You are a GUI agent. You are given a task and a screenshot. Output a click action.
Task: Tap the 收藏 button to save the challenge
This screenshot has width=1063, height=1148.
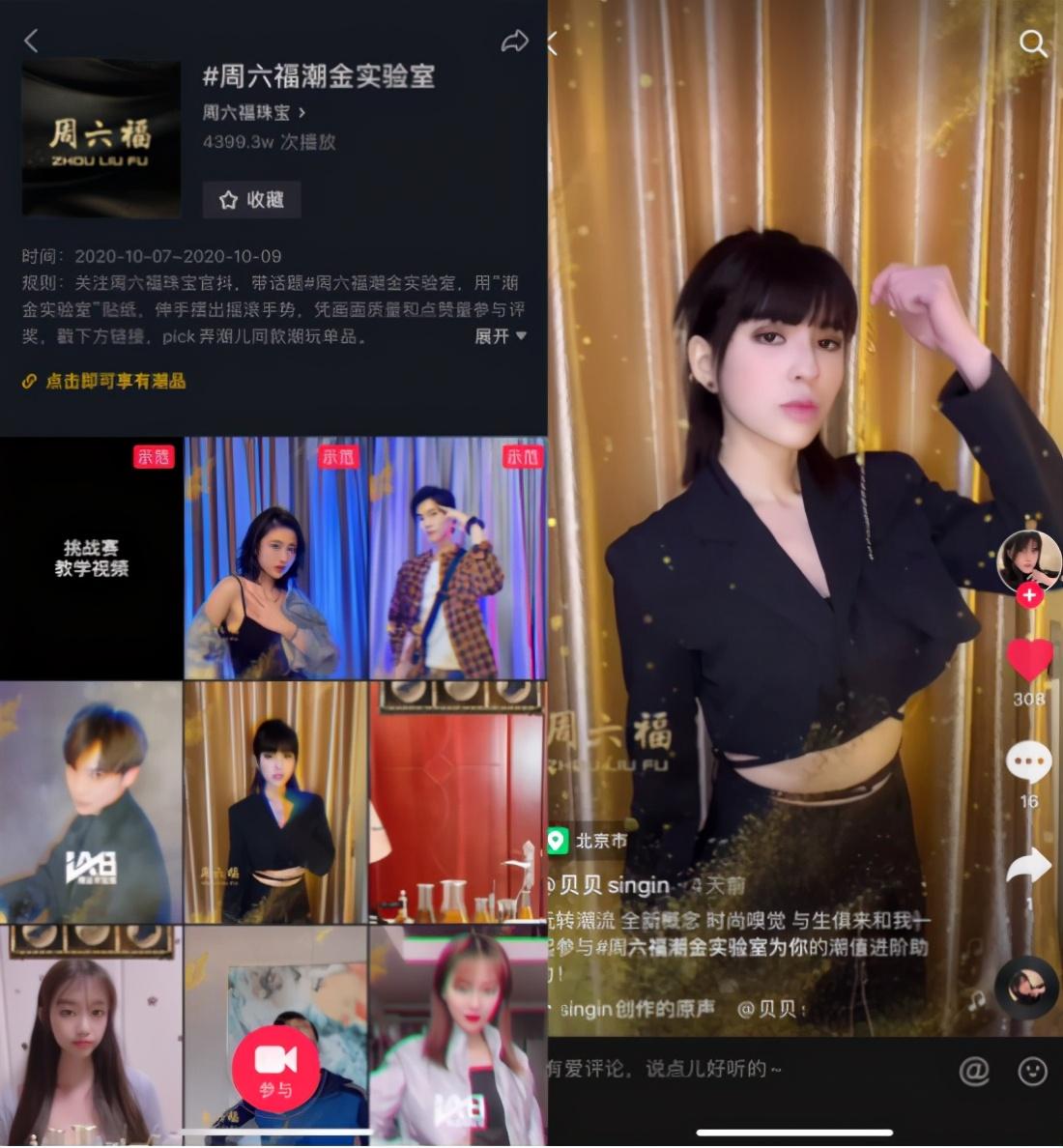[251, 200]
